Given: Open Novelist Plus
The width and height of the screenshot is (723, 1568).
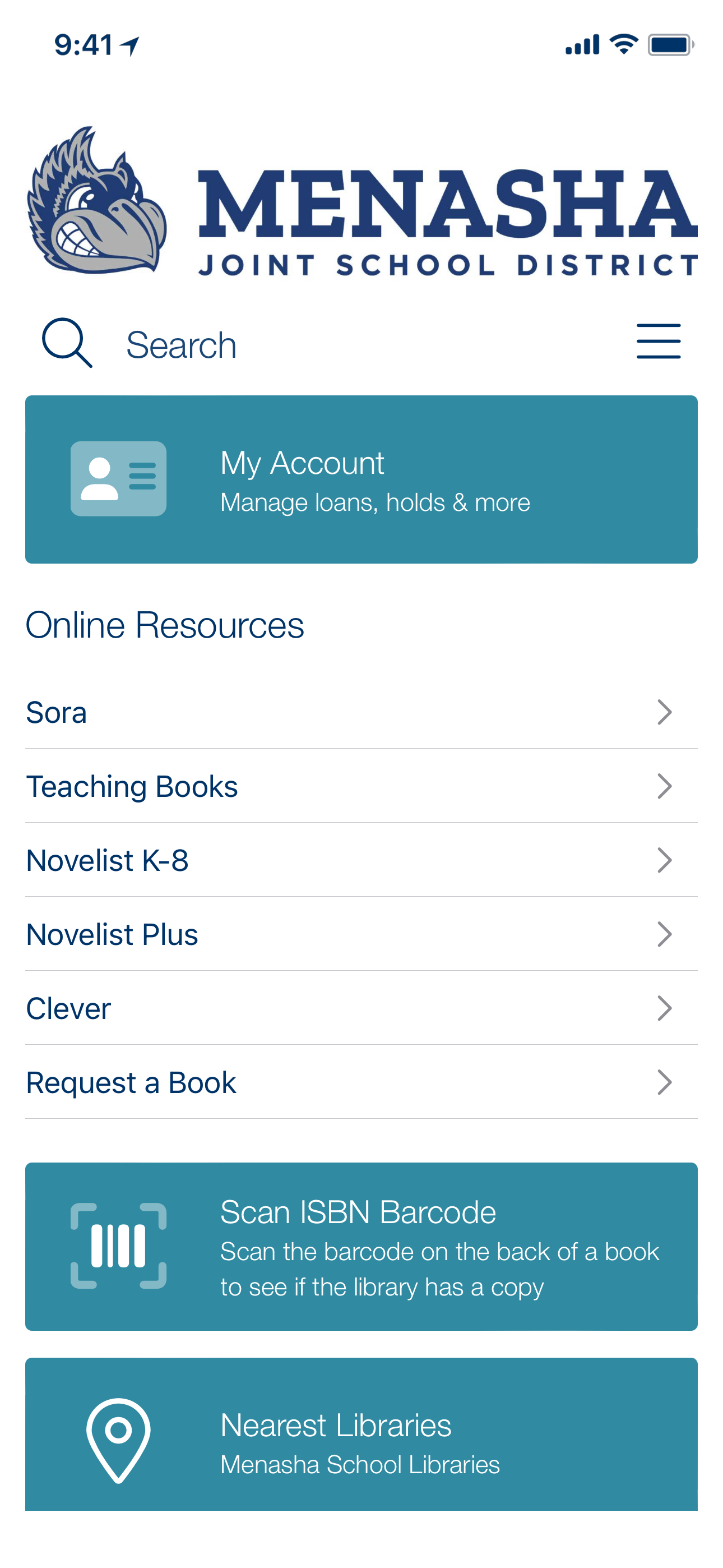Looking at the screenshot, I should (x=361, y=934).
